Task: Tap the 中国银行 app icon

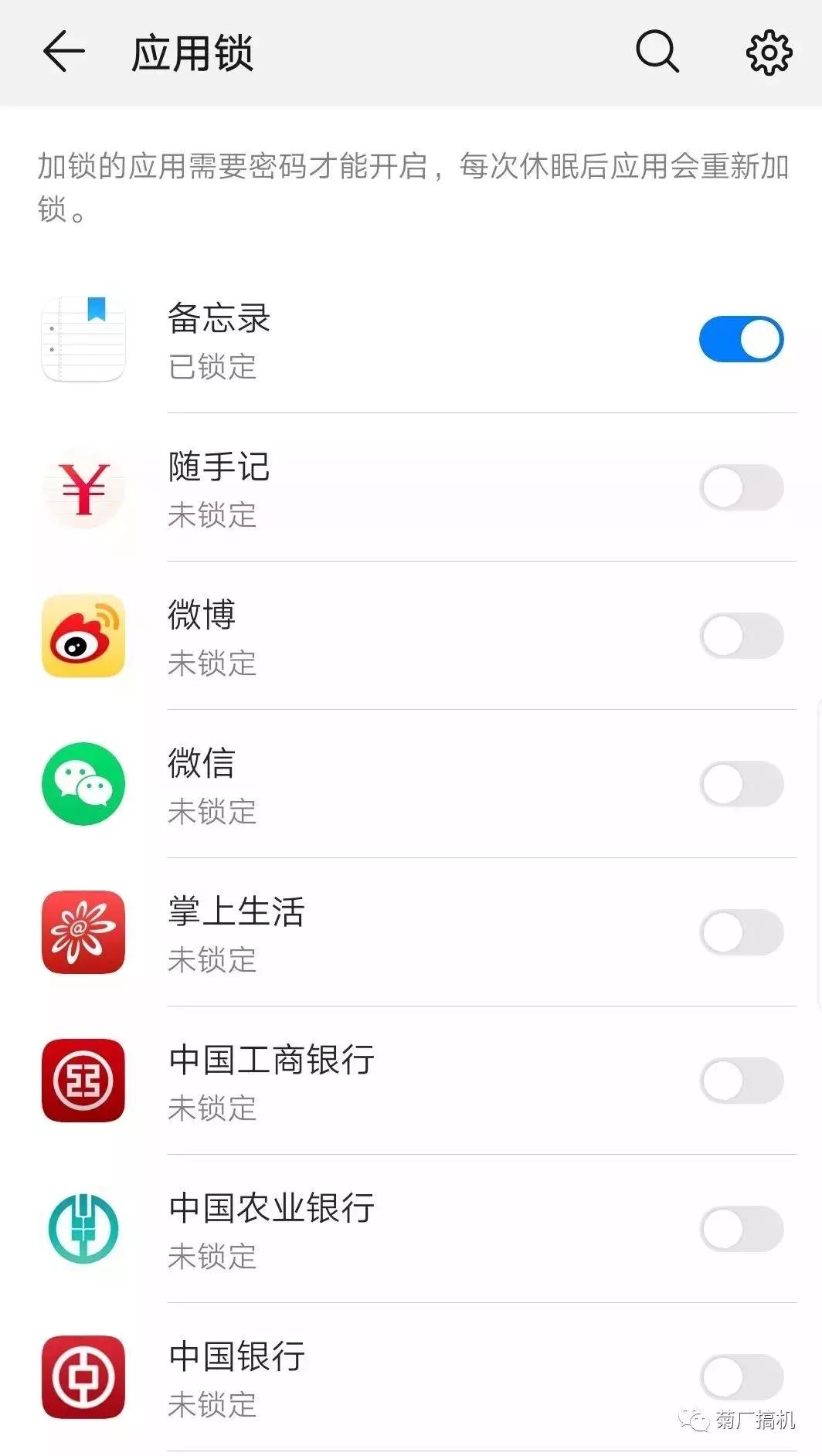Action: coord(83,1376)
